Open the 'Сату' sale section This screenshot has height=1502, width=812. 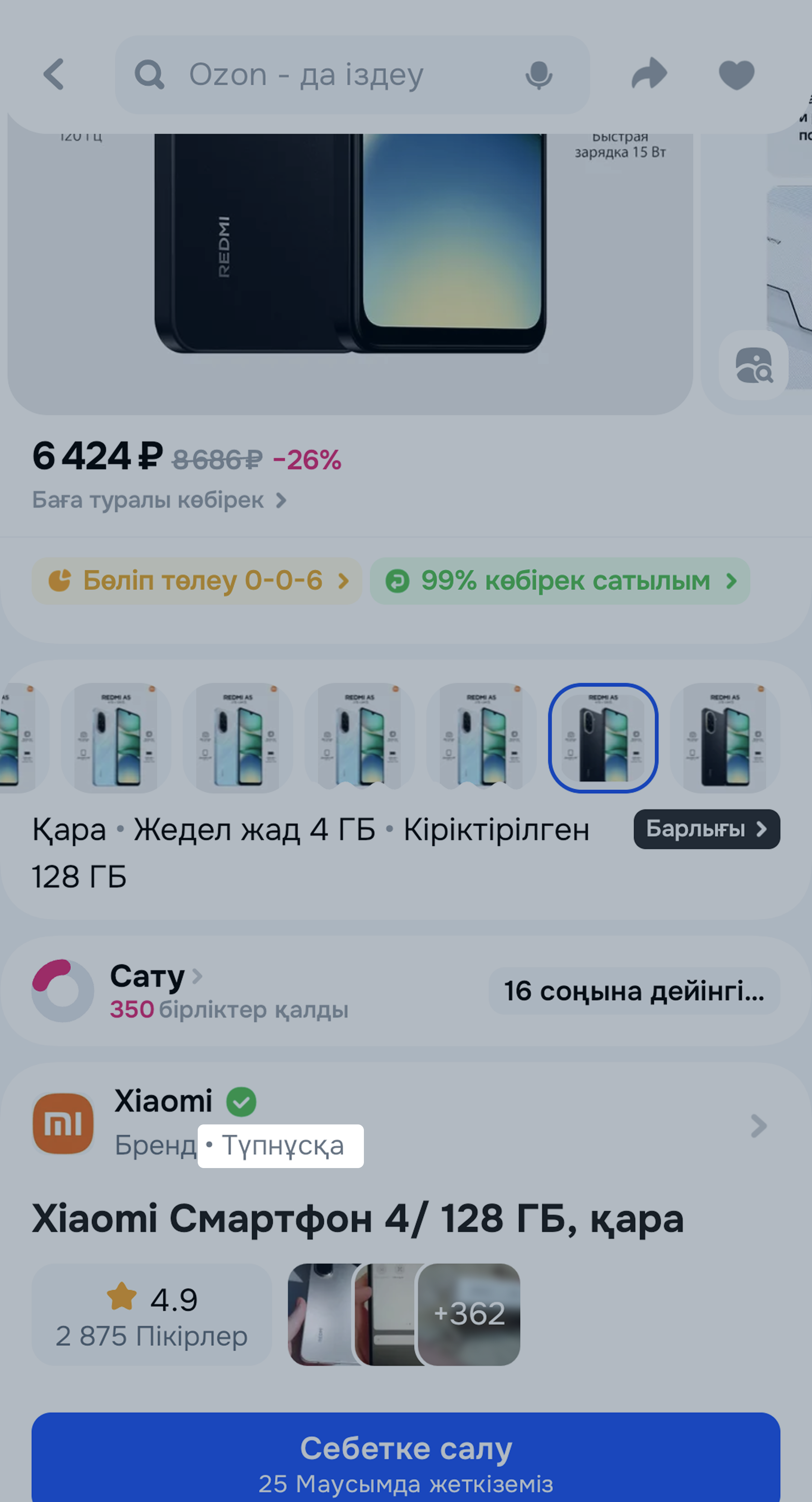point(155,976)
